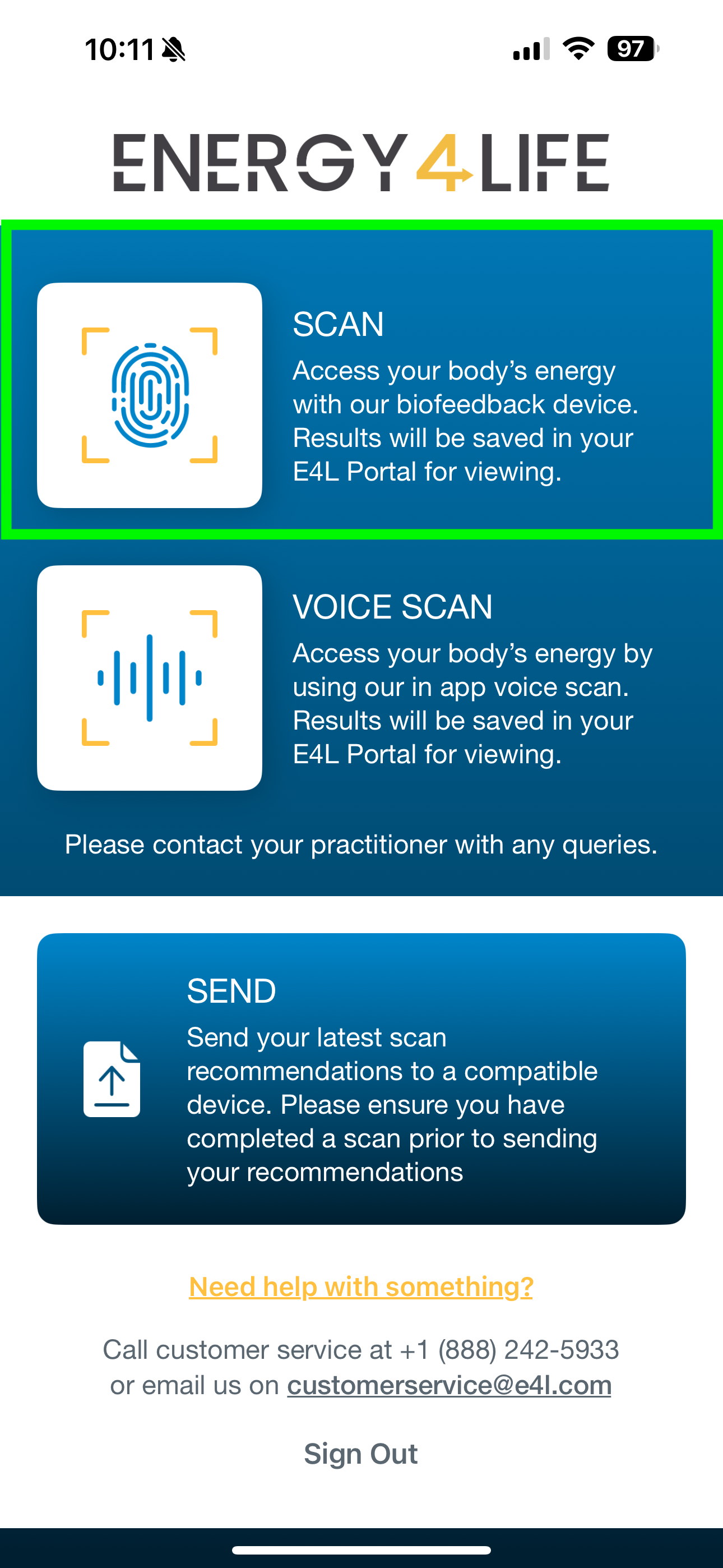Start the biofeedback device SCAN
Viewport: 723px width, 1568px height.
click(x=361, y=380)
